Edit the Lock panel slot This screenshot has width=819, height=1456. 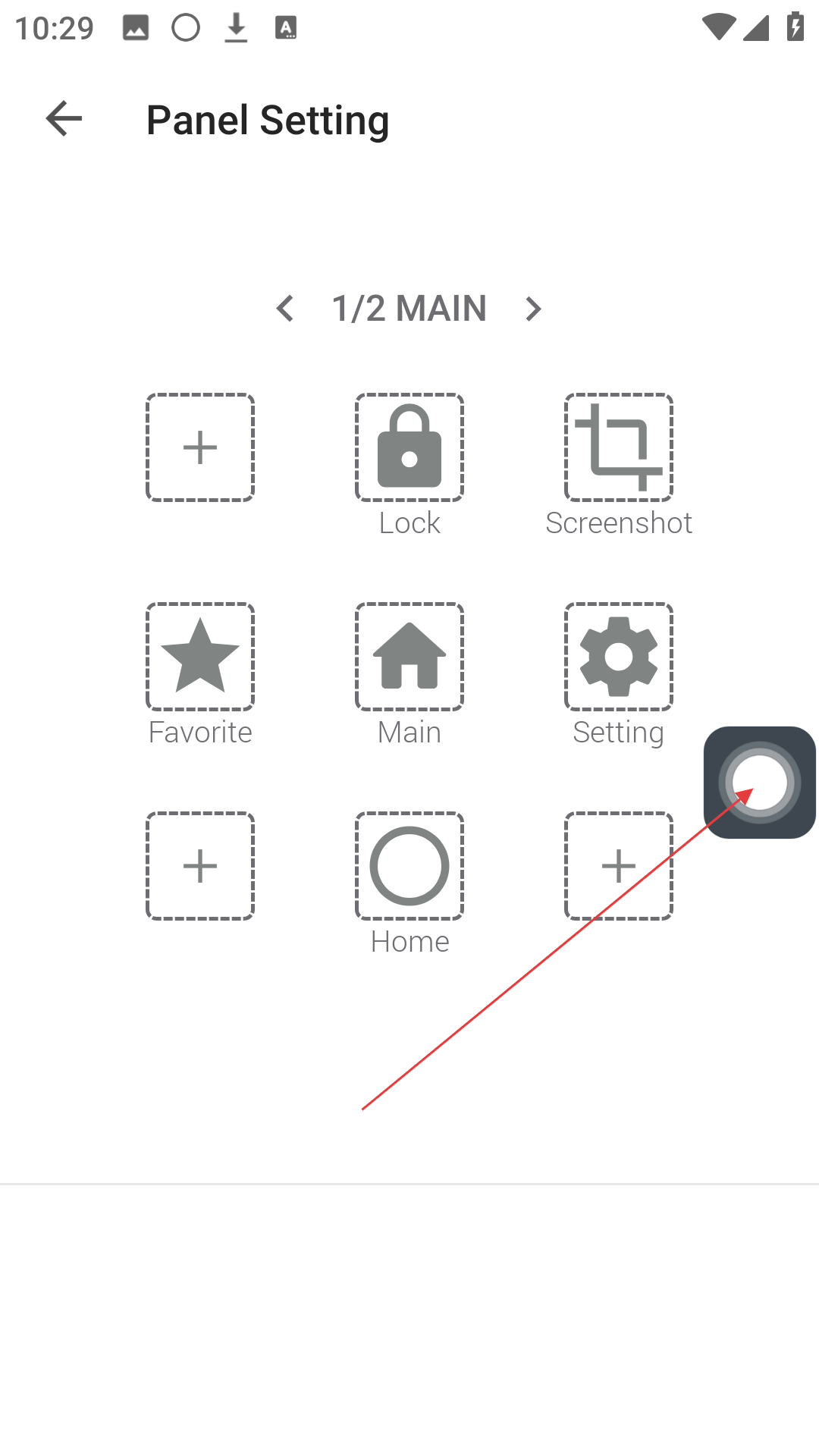409,447
